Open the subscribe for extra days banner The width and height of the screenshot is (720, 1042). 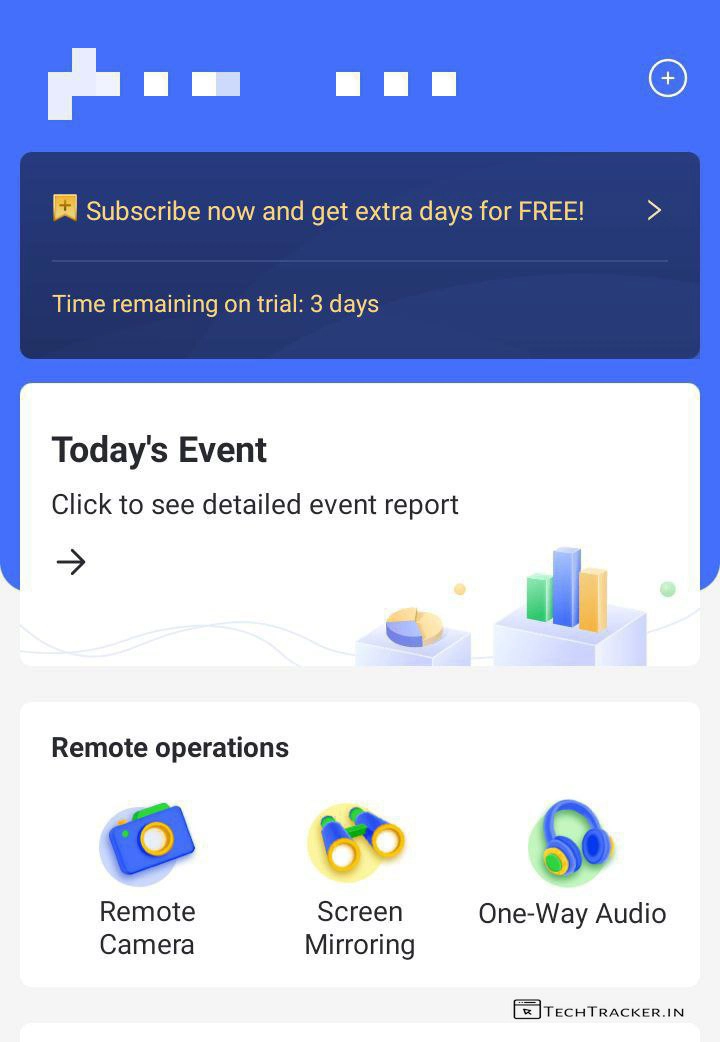[358, 211]
